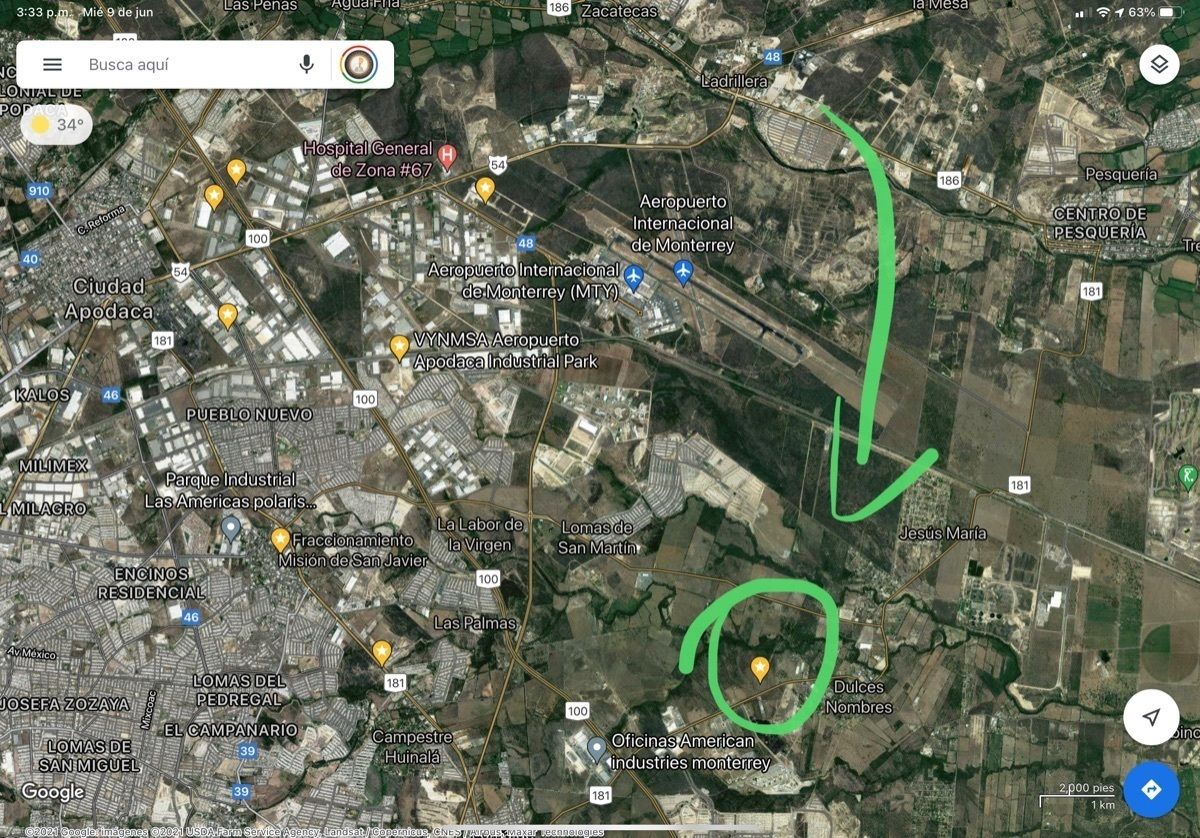Image resolution: width=1200 pixels, height=838 pixels.
Task: Select Hospital General de Zona #67 marker
Action: 448,155
